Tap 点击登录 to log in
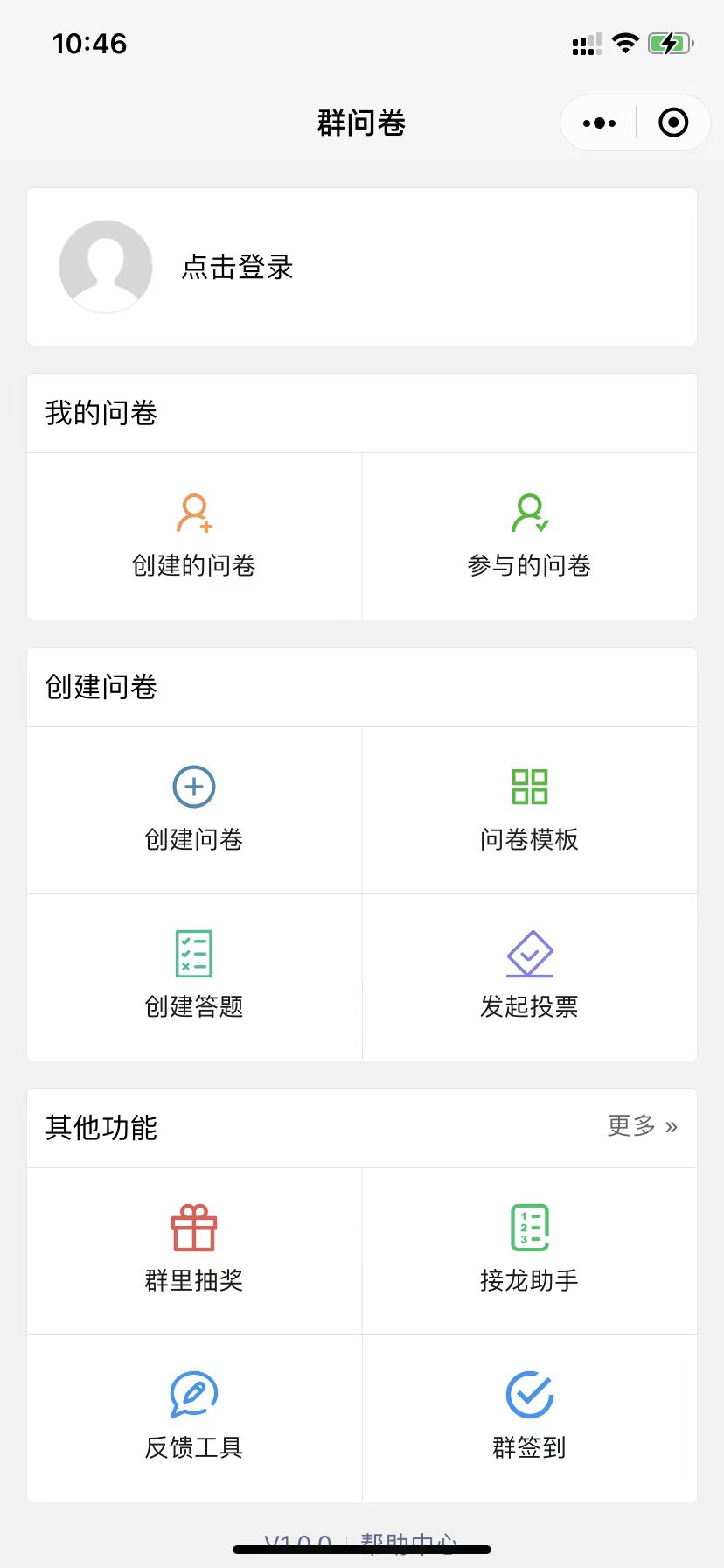This screenshot has width=724, height=1568. click(237, 267)
